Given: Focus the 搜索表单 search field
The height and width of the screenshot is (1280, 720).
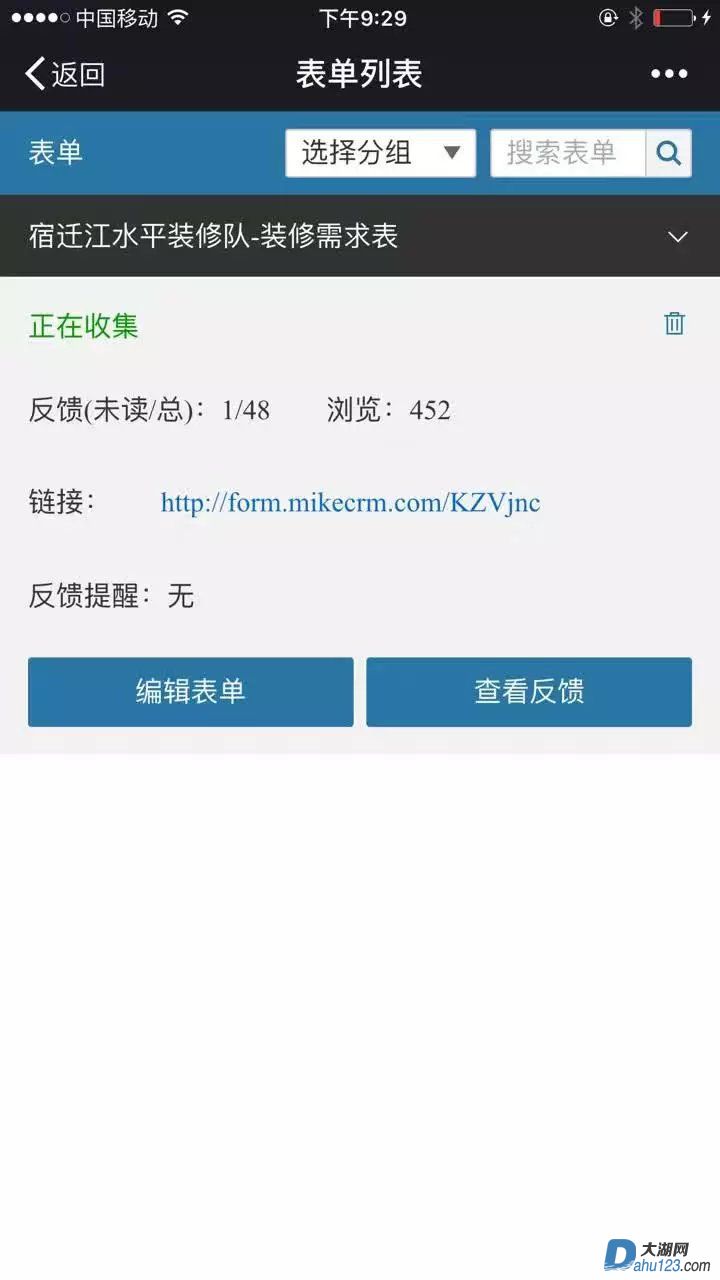Looking at the screenshot, I should point(567,153).
